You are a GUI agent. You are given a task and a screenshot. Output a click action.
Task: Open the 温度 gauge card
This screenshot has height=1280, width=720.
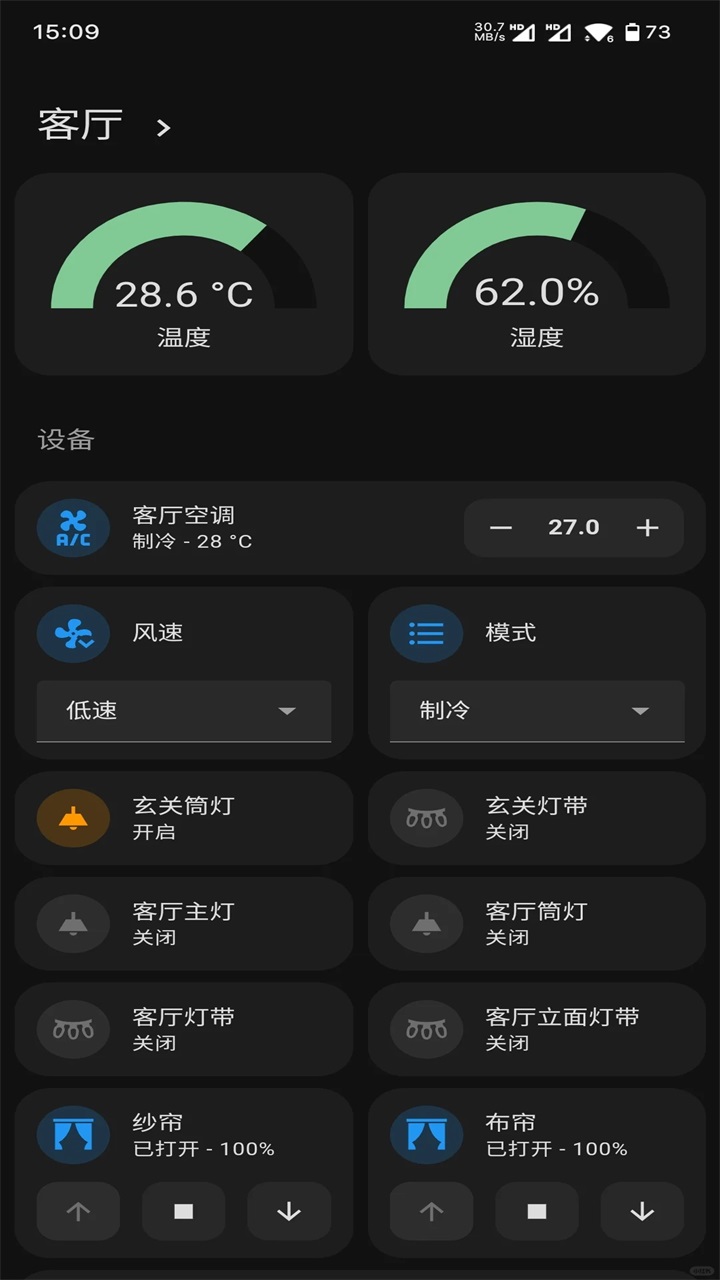click(184, 274)
